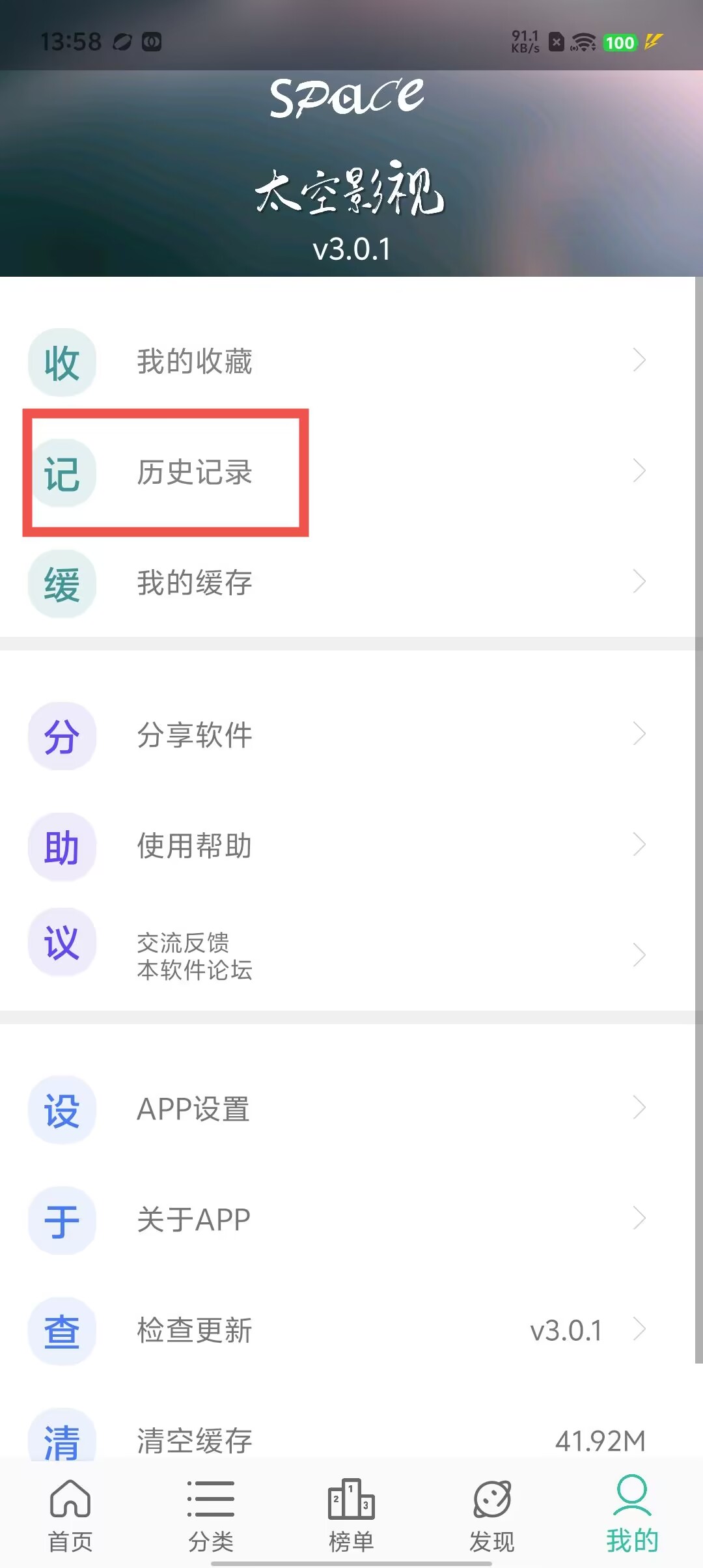This screenshot has width=703, height=1568.
Task: Switch to the 榜单 rankings tab
Action: click(351, 1514)
